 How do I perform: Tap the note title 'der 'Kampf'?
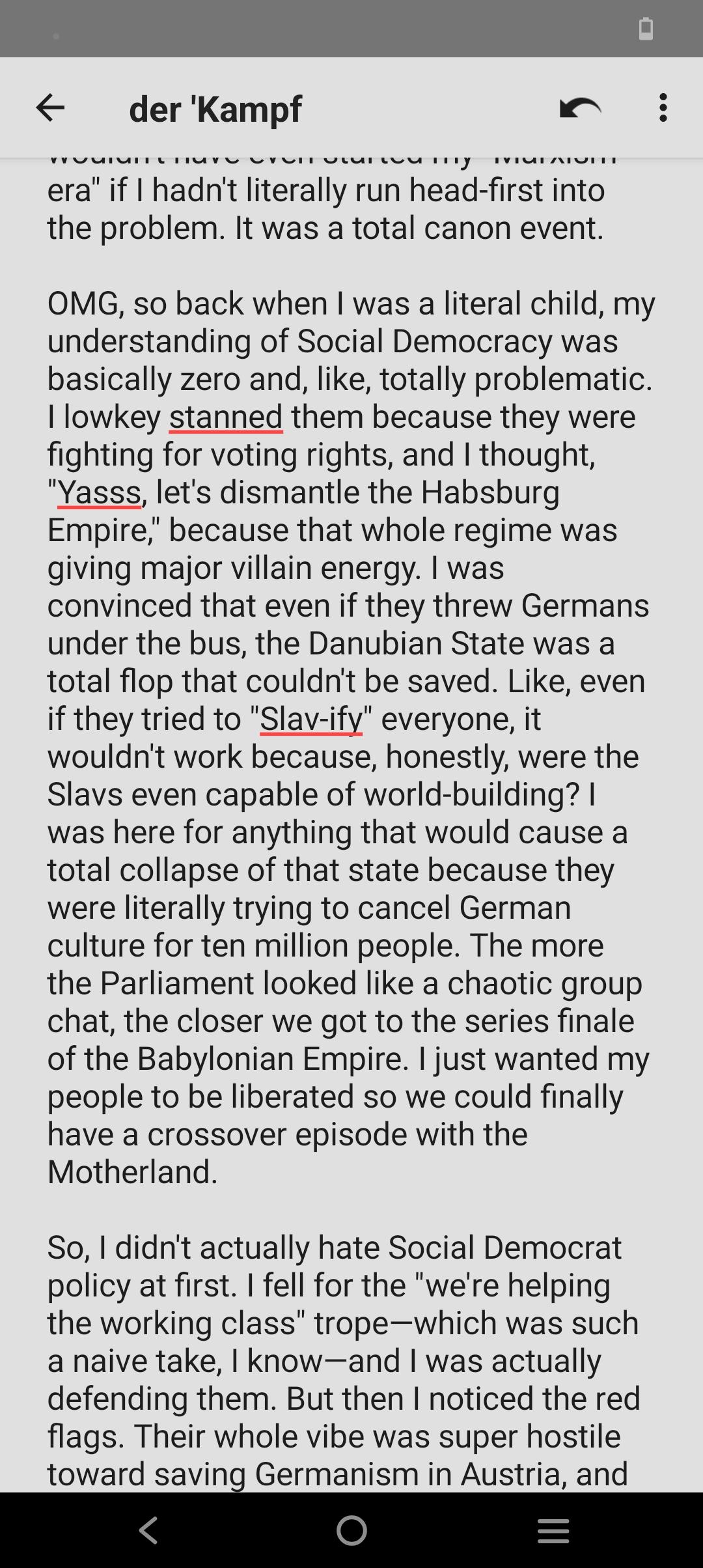(x=215, y=109)
